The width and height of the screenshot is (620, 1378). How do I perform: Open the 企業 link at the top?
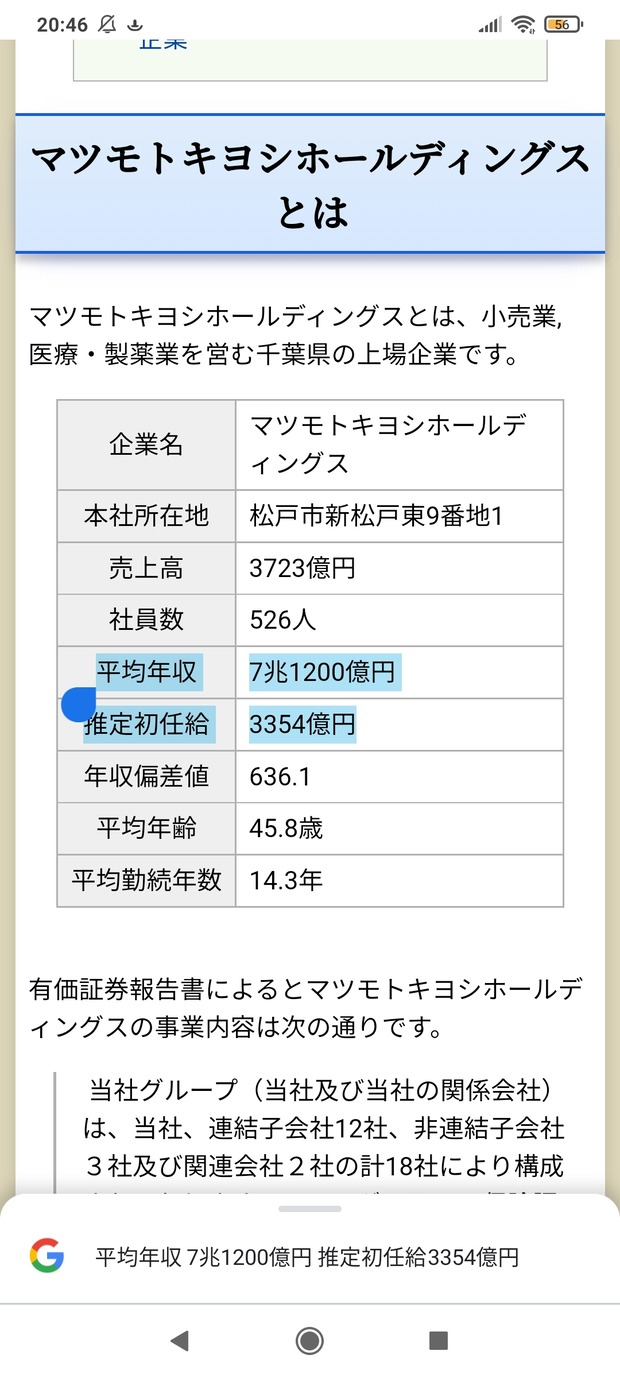pyautogui.click(x=163, y=43)
